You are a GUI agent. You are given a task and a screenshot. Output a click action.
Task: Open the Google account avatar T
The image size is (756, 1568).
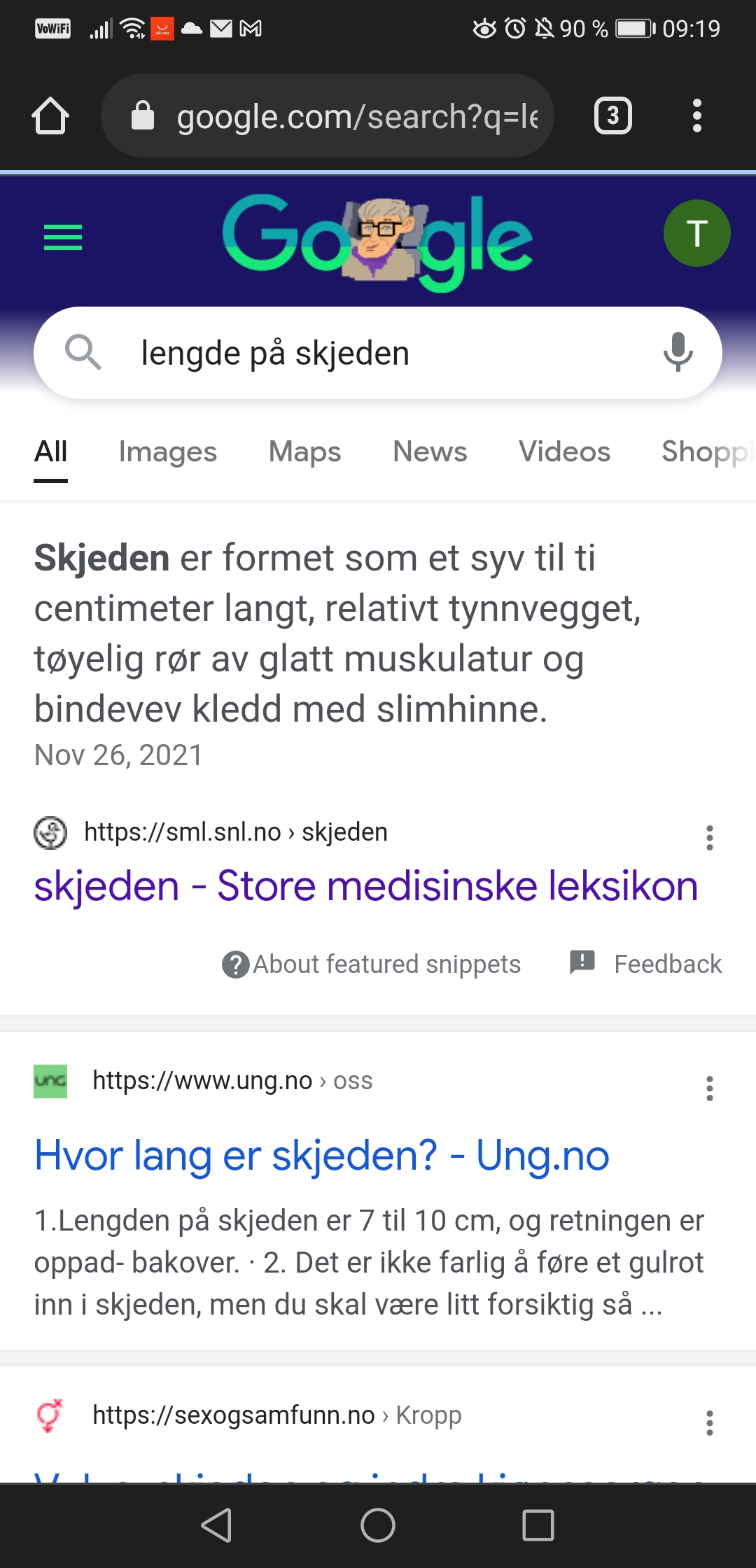coord(696,233)
